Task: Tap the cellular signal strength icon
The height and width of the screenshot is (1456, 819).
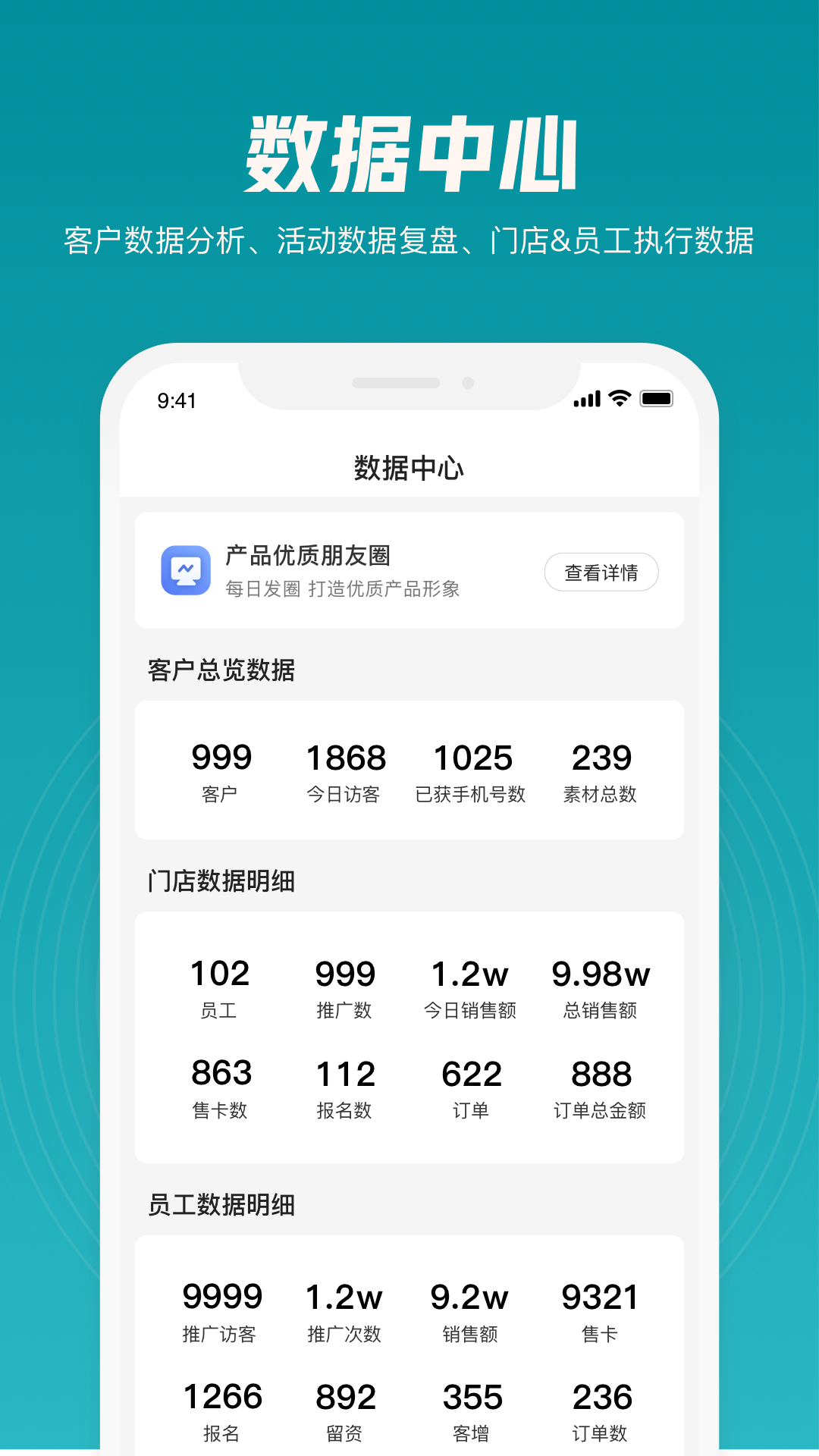Action: tap(587, 397)
